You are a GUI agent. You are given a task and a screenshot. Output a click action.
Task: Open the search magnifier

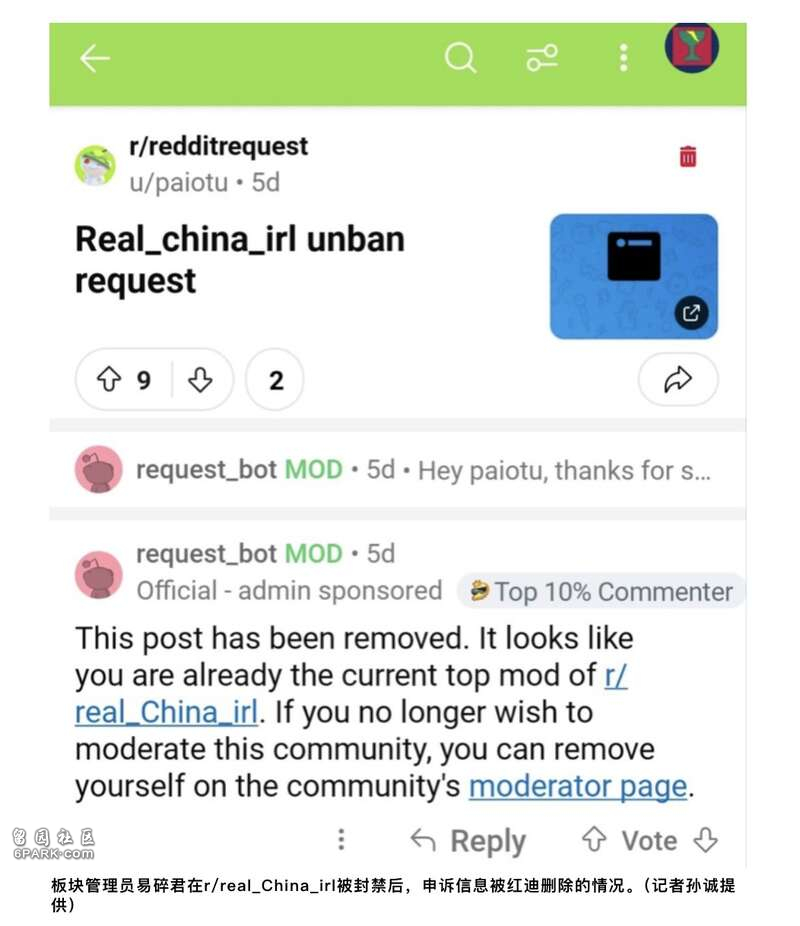pos(460,58)
